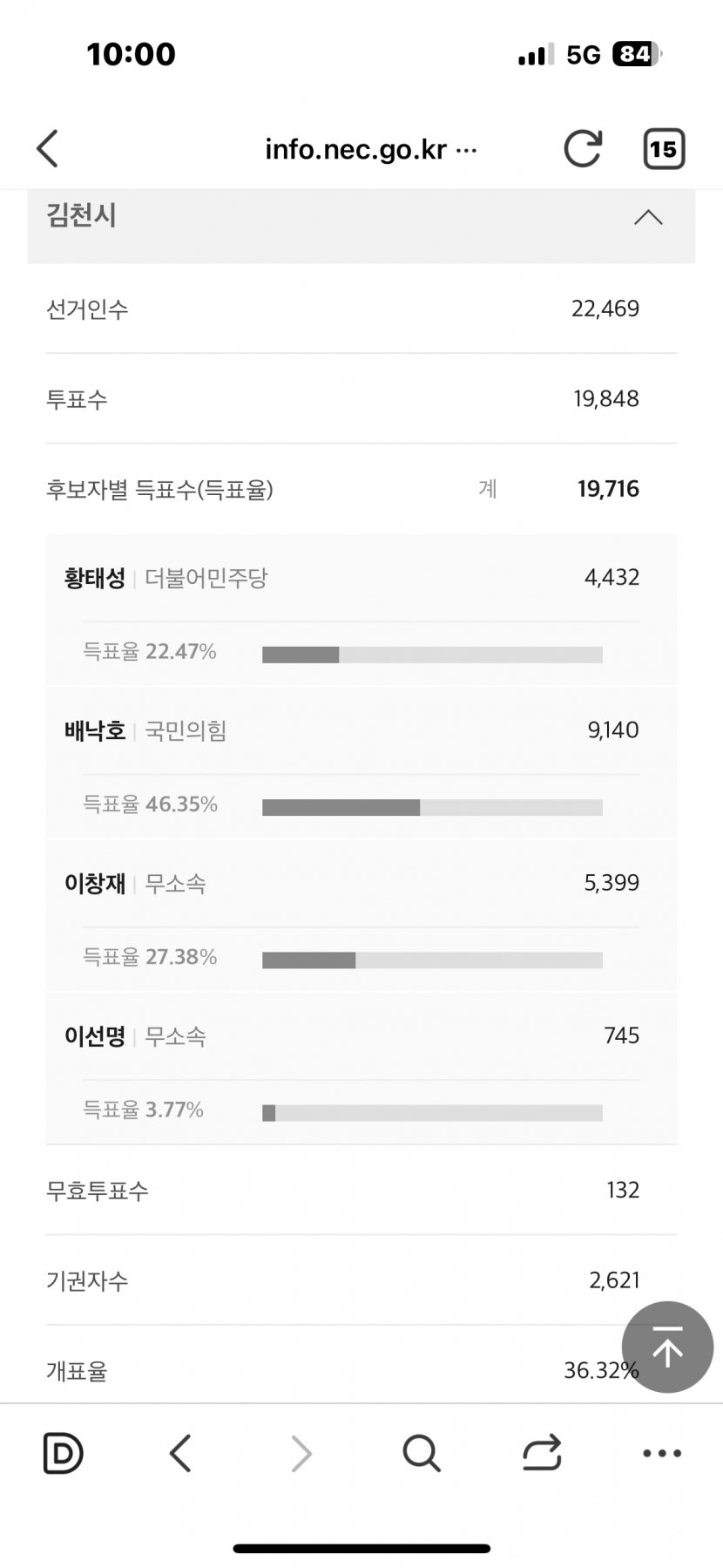Open search from the bottom toolbar
The width and height of the screenshot is (723, 1568).
pos(422,1453)
